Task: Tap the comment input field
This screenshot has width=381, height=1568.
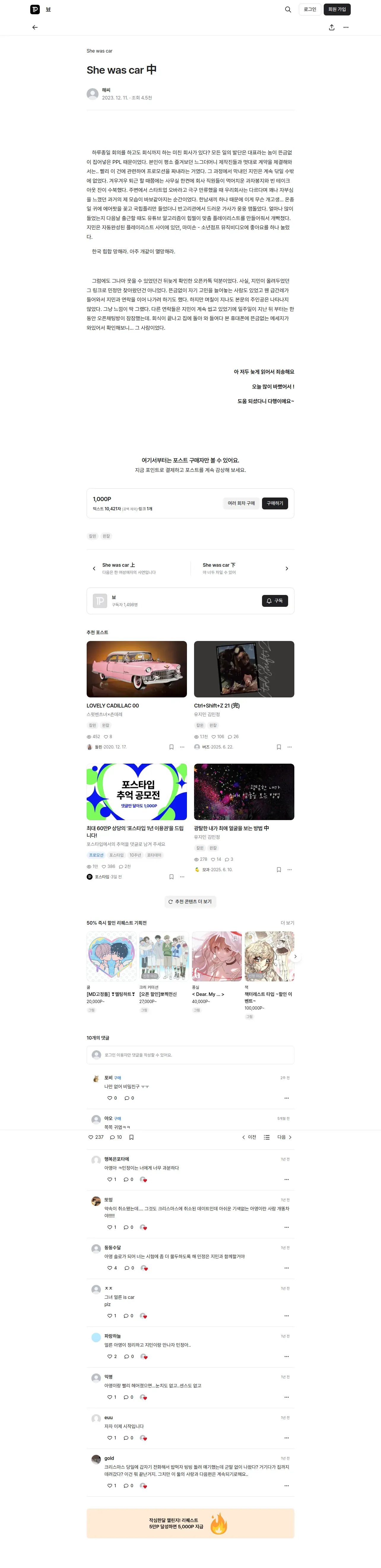Action: 190,1054
